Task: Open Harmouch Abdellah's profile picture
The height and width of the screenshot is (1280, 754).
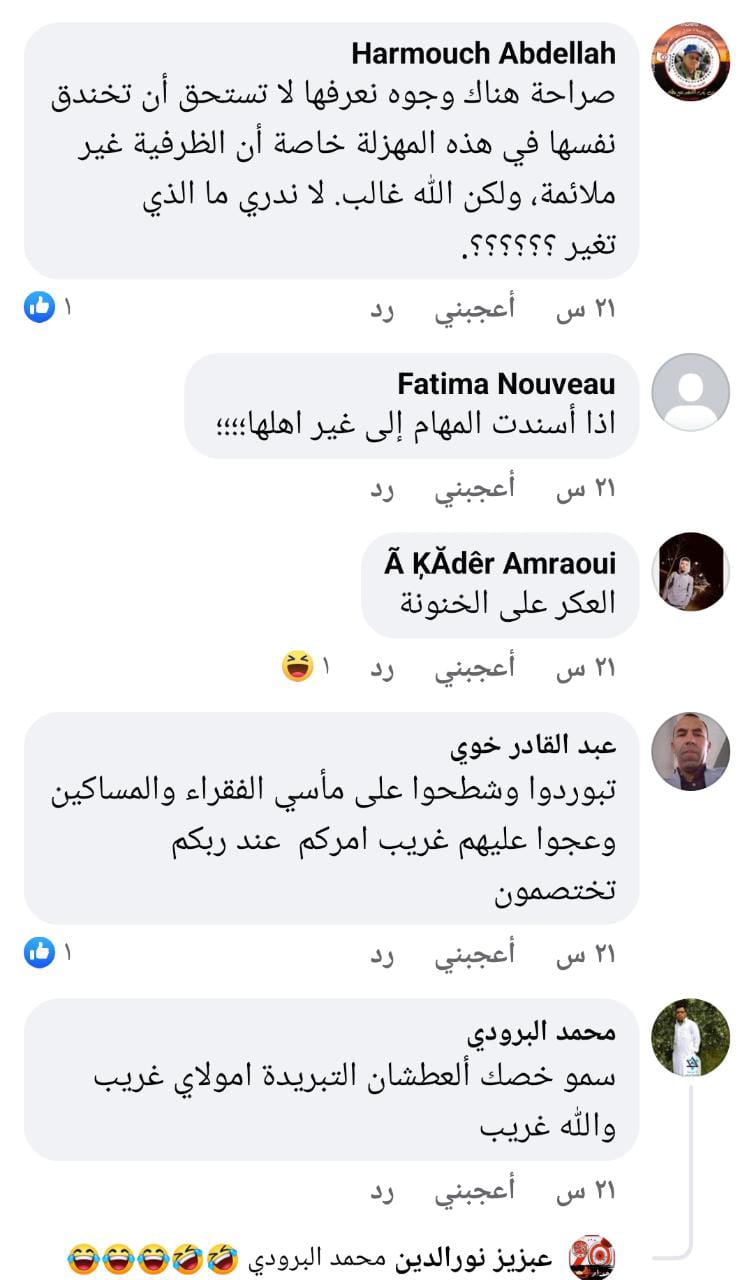Action: click(x=690, y=62)
